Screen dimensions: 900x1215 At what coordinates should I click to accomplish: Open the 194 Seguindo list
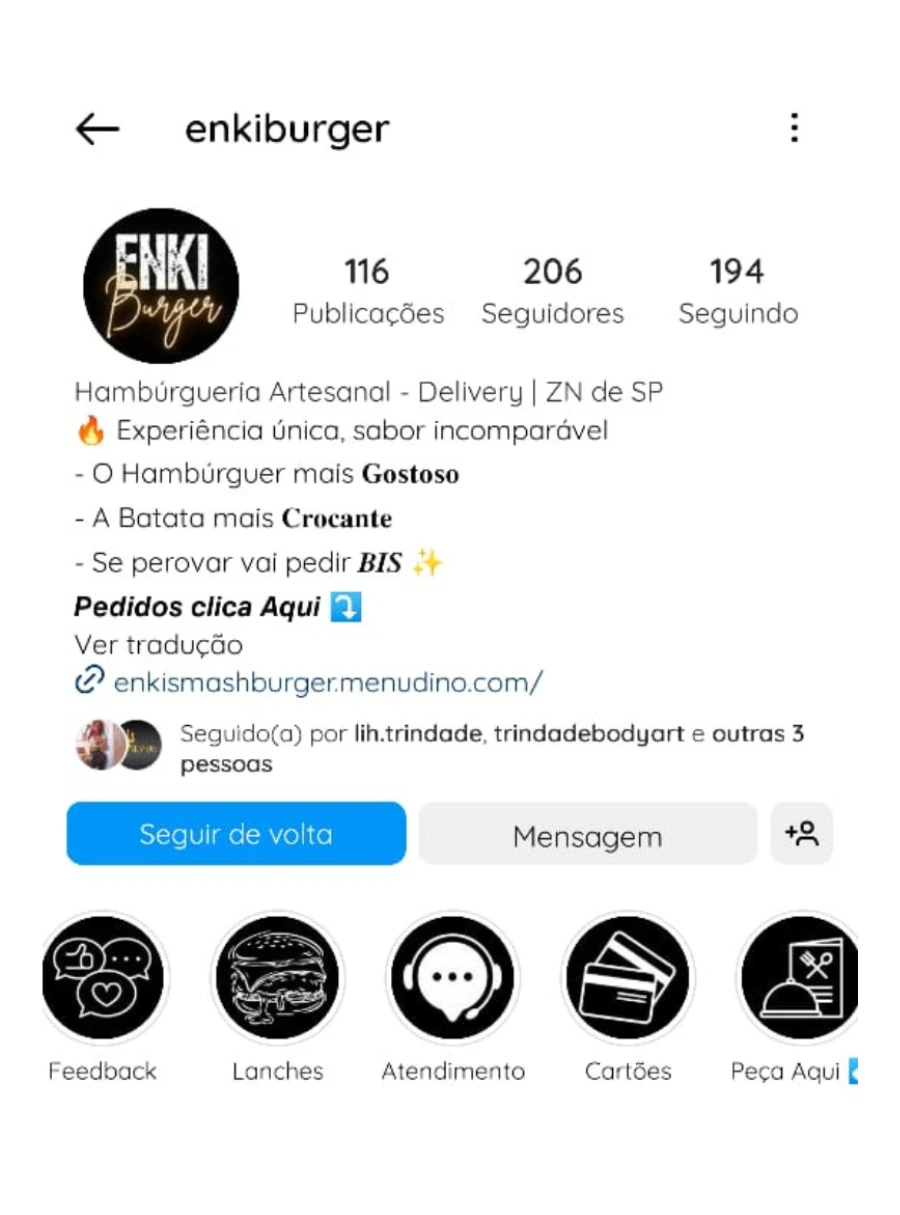click(x=738, y=291)
